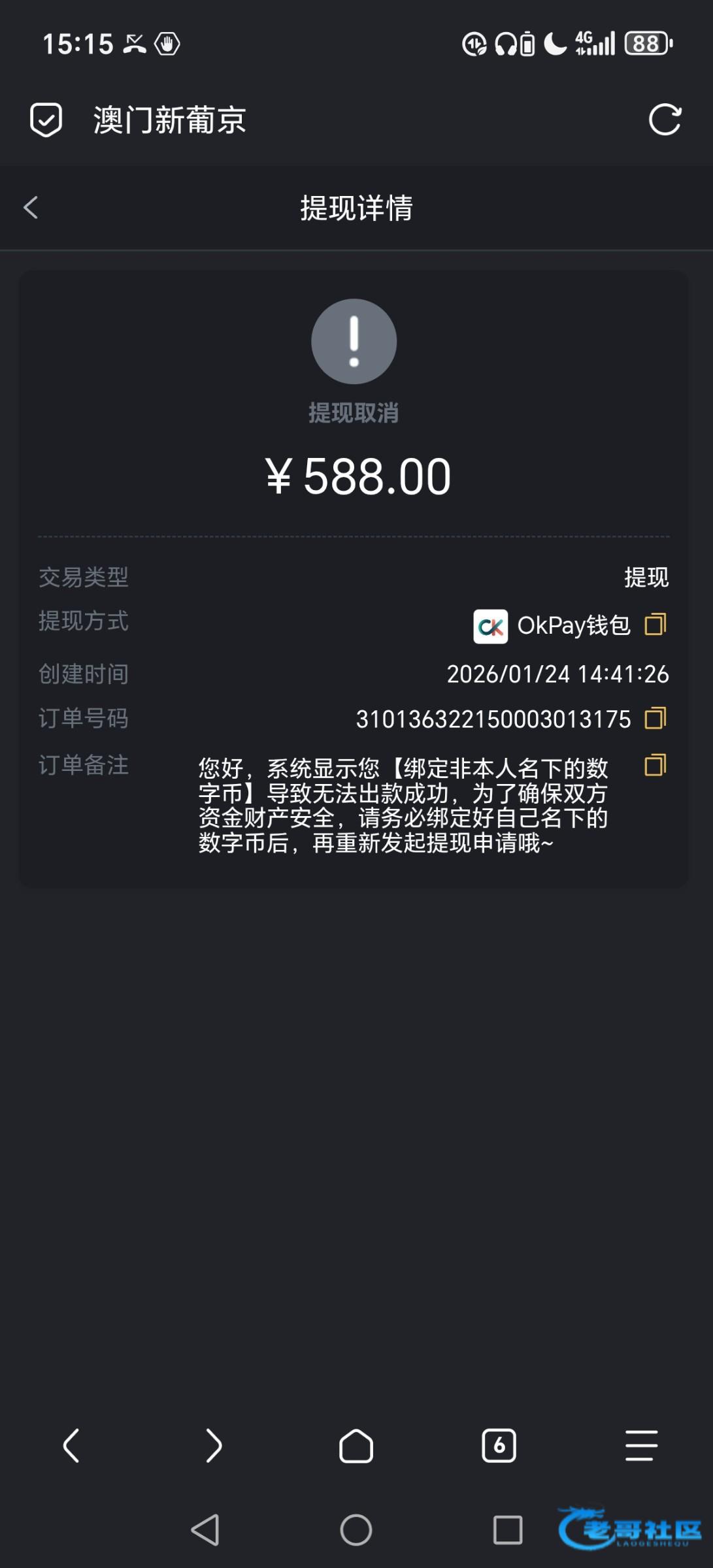Navigate forward in the browser toolbar
Screen dimensions: 713x1568
pos(214,1445)
